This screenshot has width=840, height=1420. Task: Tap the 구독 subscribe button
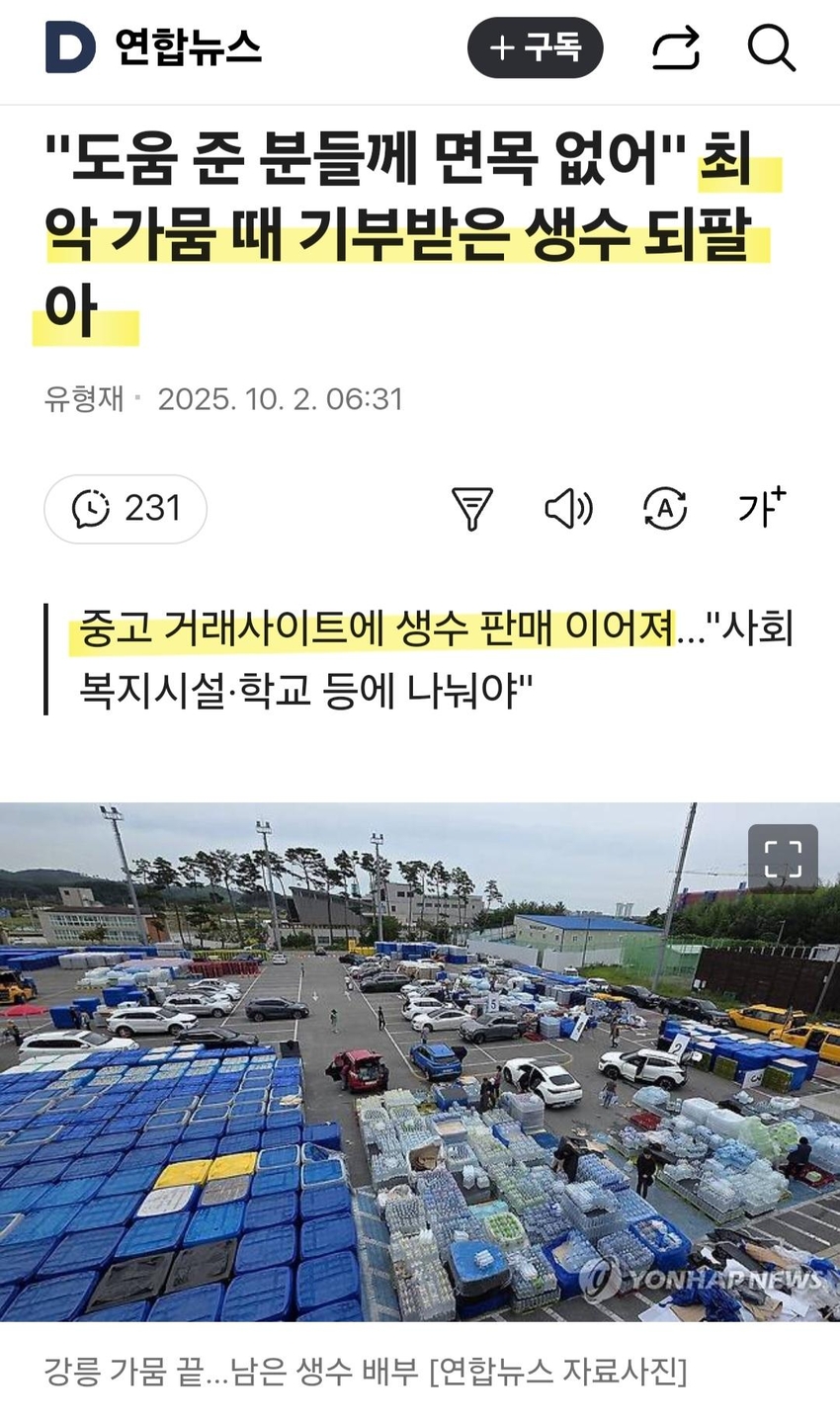click(x=535, y=47)
